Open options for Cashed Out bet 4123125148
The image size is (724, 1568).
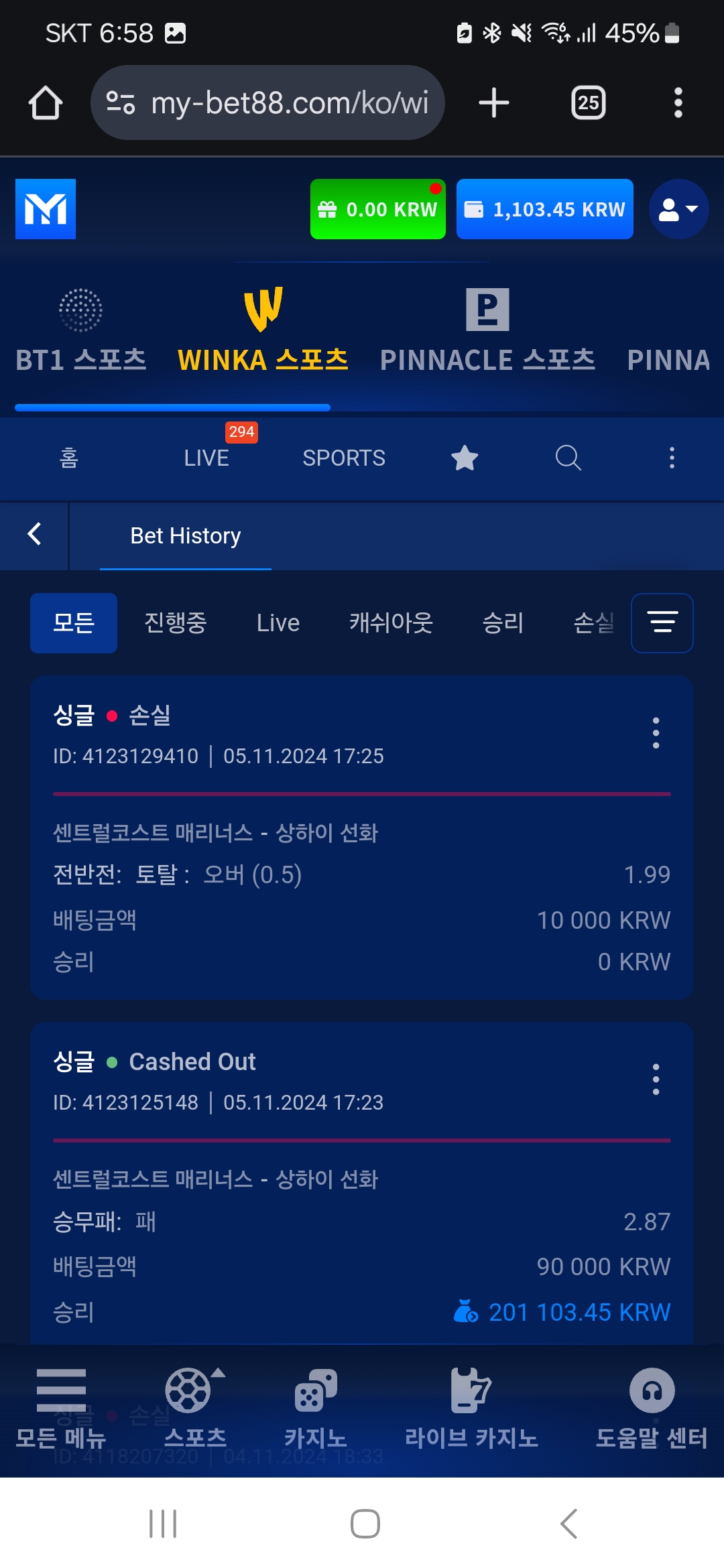click(656, 1080)
